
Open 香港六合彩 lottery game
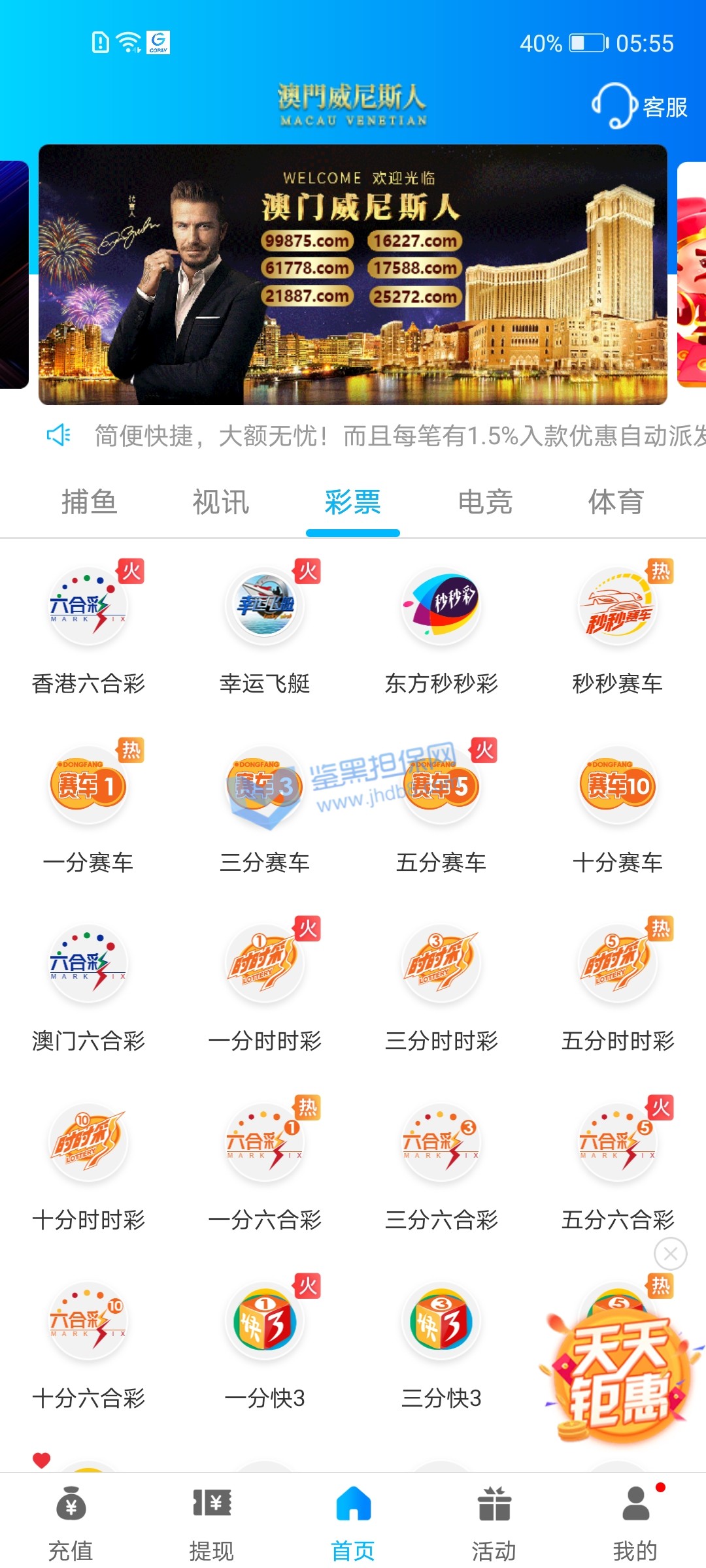click(88, 608)
